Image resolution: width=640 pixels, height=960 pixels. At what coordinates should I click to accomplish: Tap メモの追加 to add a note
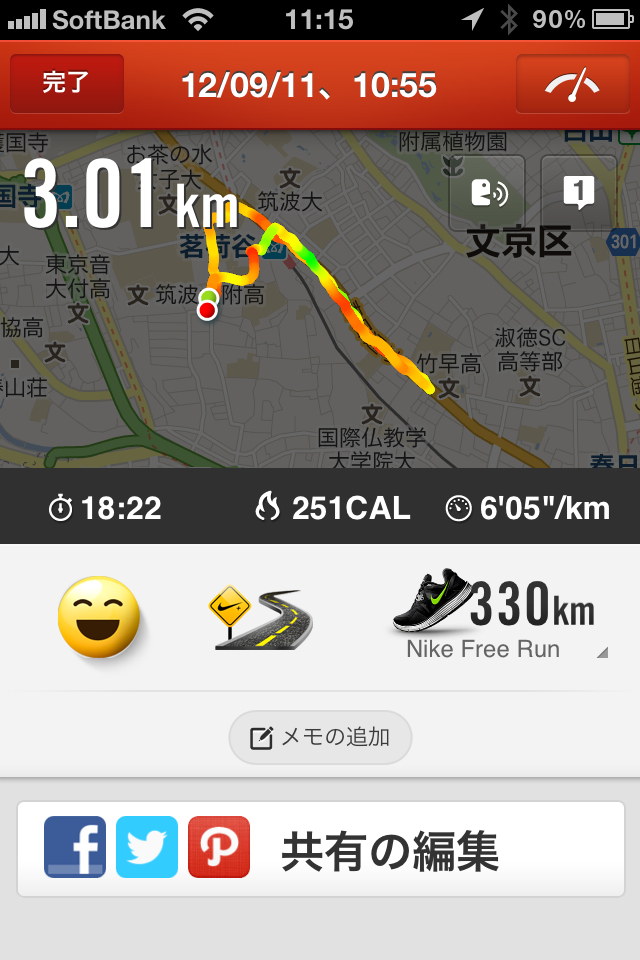[320, 738]
